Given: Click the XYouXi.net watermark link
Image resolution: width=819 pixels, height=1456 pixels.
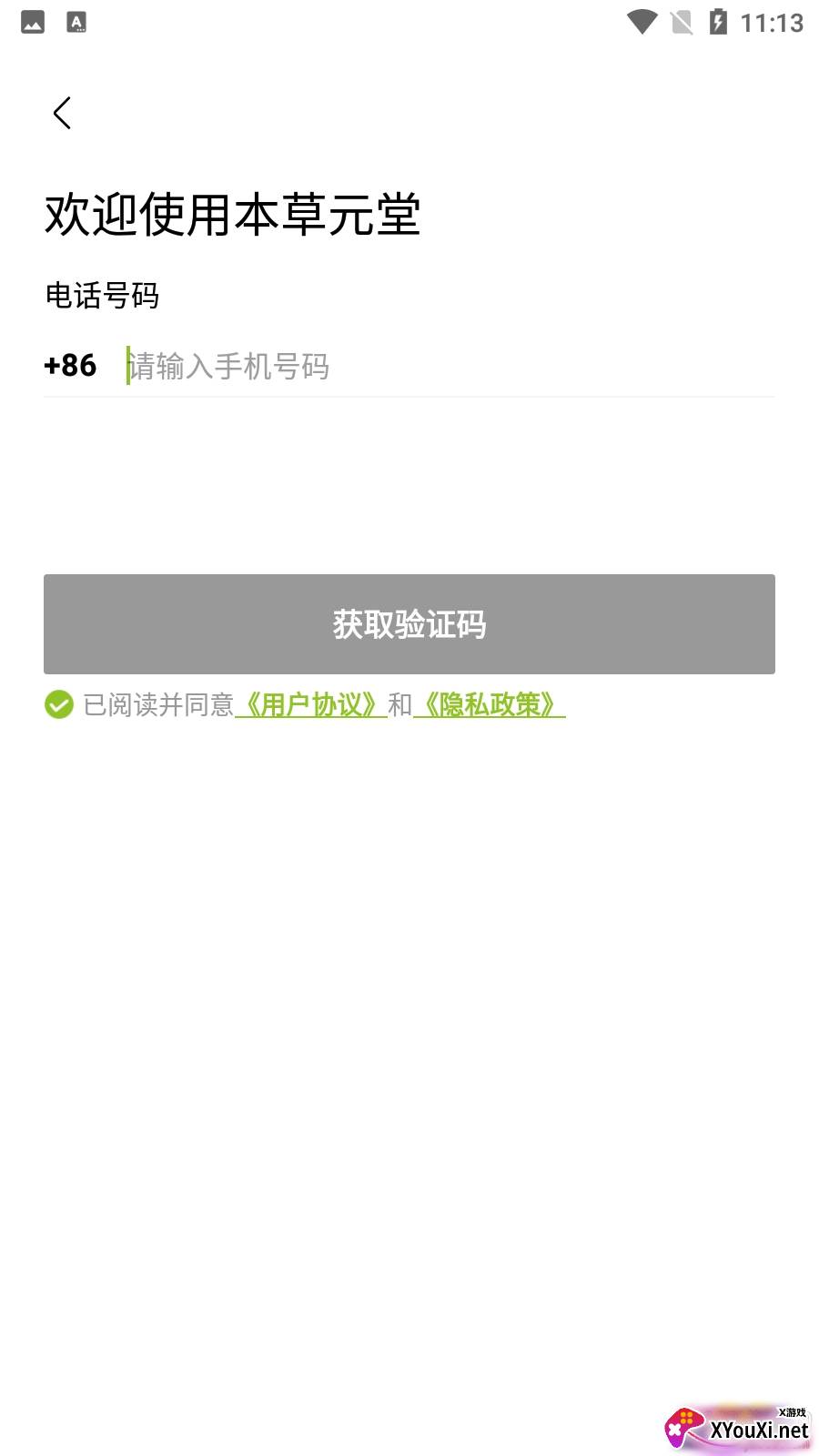Looking at the screenshot, I should [x=757, y=1431].
